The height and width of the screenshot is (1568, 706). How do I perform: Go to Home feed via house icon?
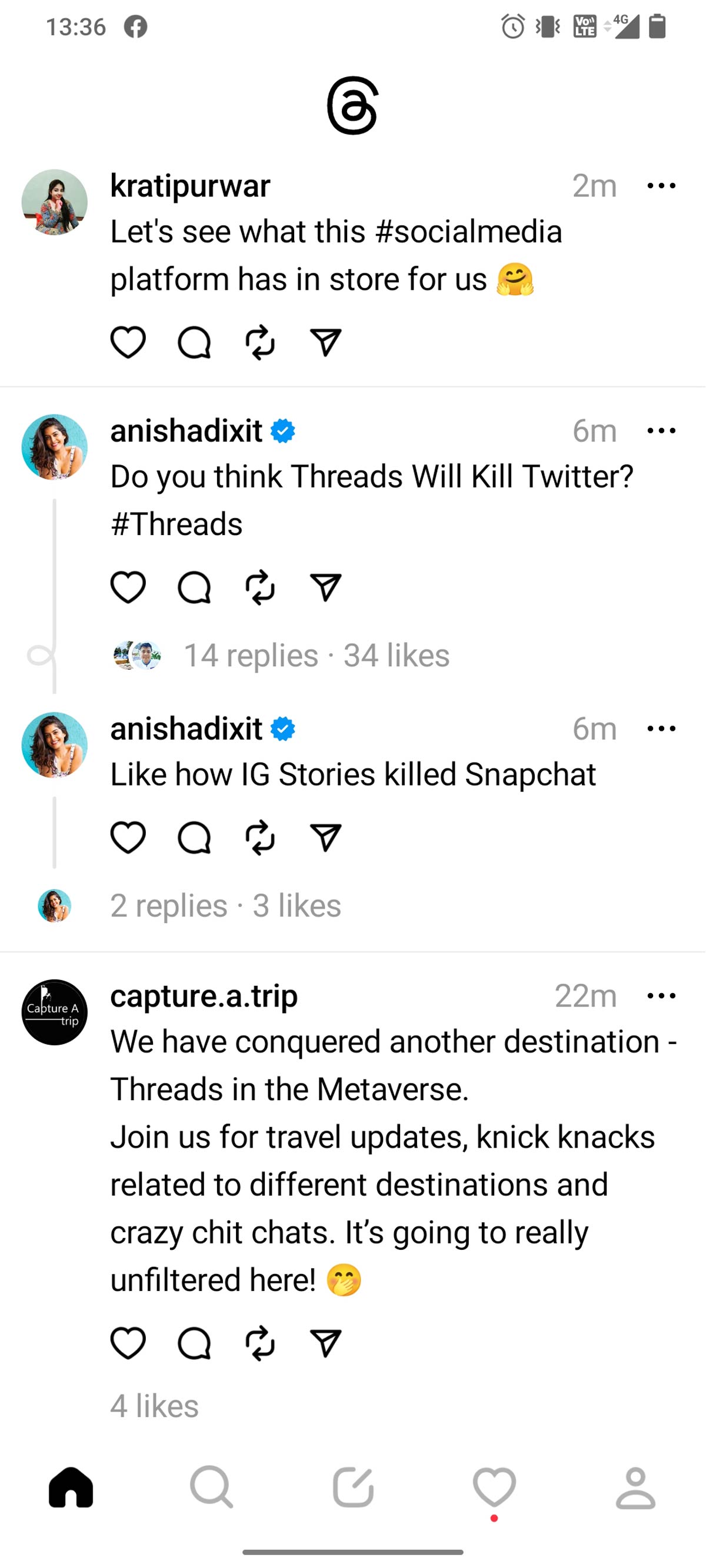coord(71,1487)
